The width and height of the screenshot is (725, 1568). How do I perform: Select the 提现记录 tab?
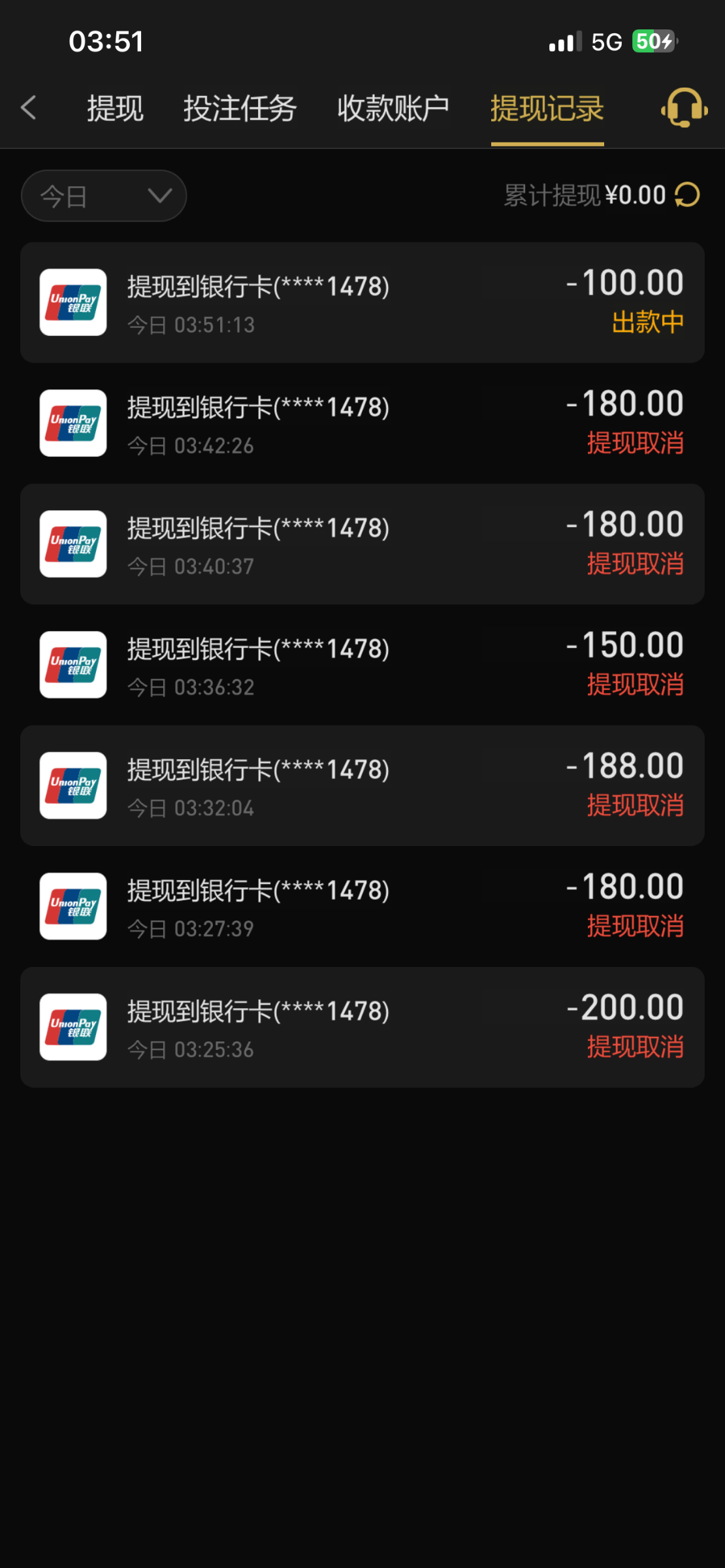(547, 108)
